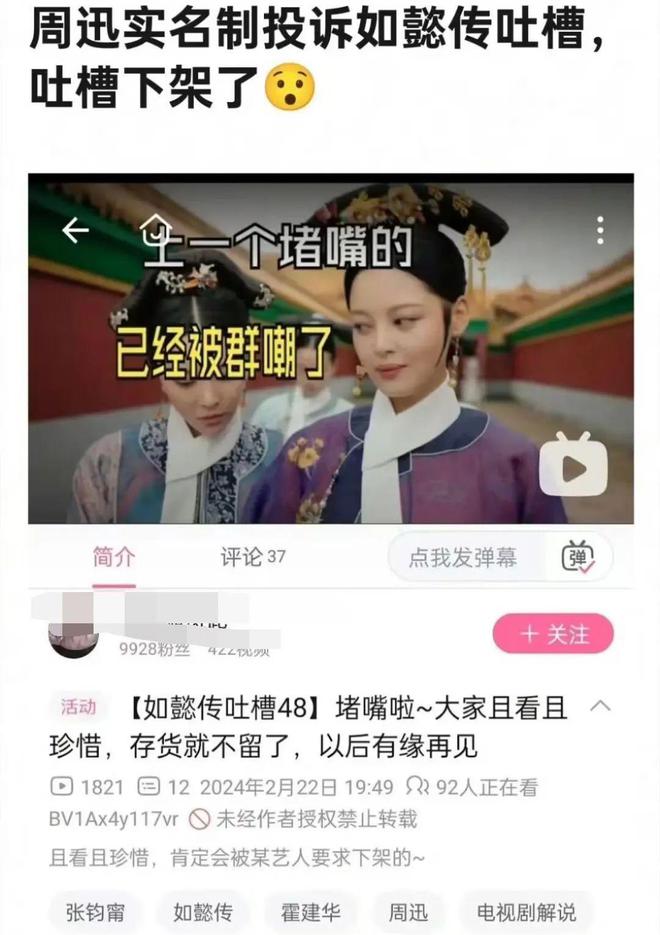Image resolution: width=660 pixels, height=935 pixels.
Task: Go back using the video's back arrow
Action: pyautogui.click(x=75, y=230)
